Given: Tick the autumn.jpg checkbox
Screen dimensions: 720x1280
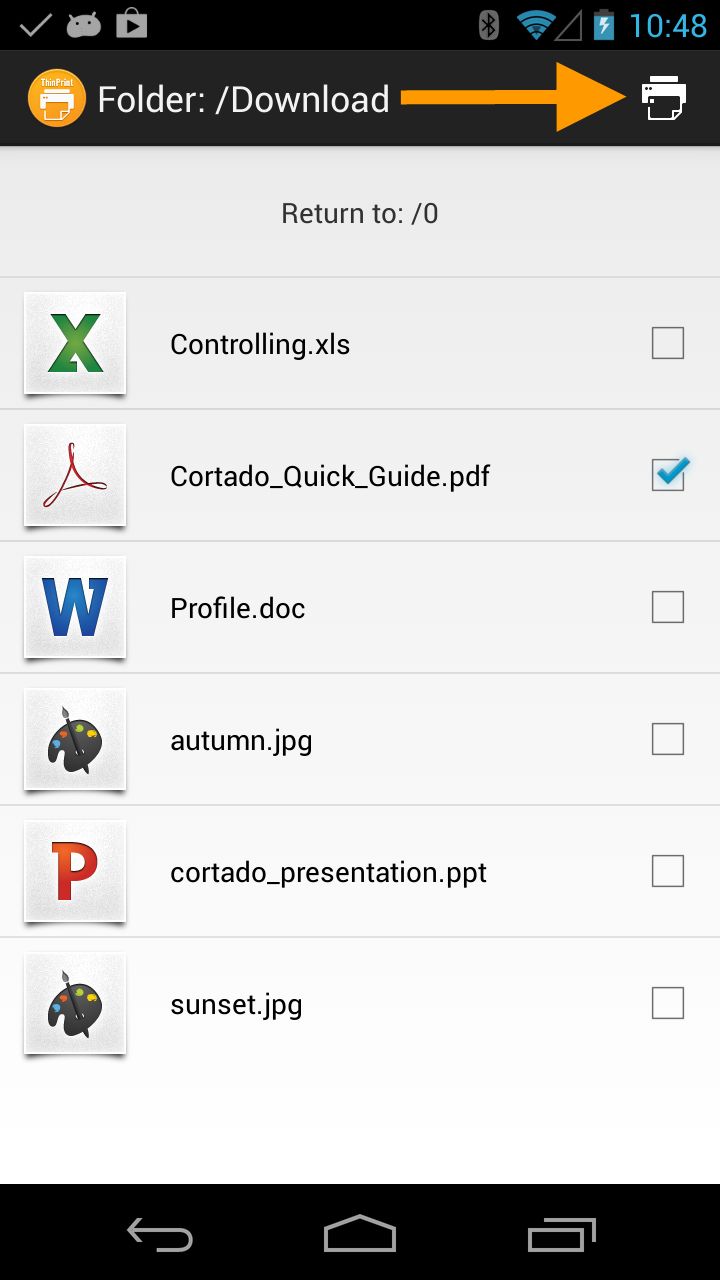Looking at the screenshot, I should point(667,739).
